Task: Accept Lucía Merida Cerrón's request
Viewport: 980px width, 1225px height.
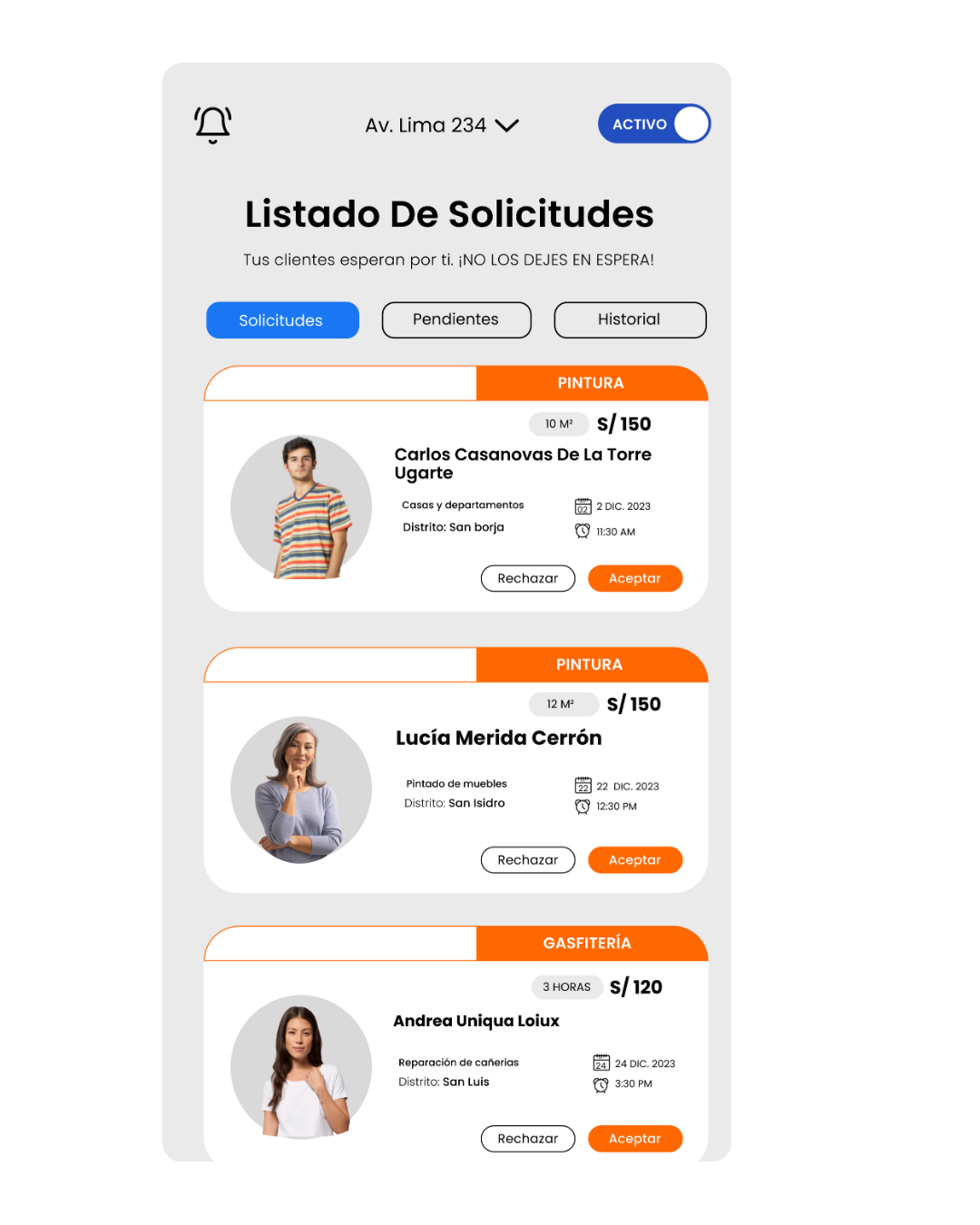Action: click(x=634, y=859)
